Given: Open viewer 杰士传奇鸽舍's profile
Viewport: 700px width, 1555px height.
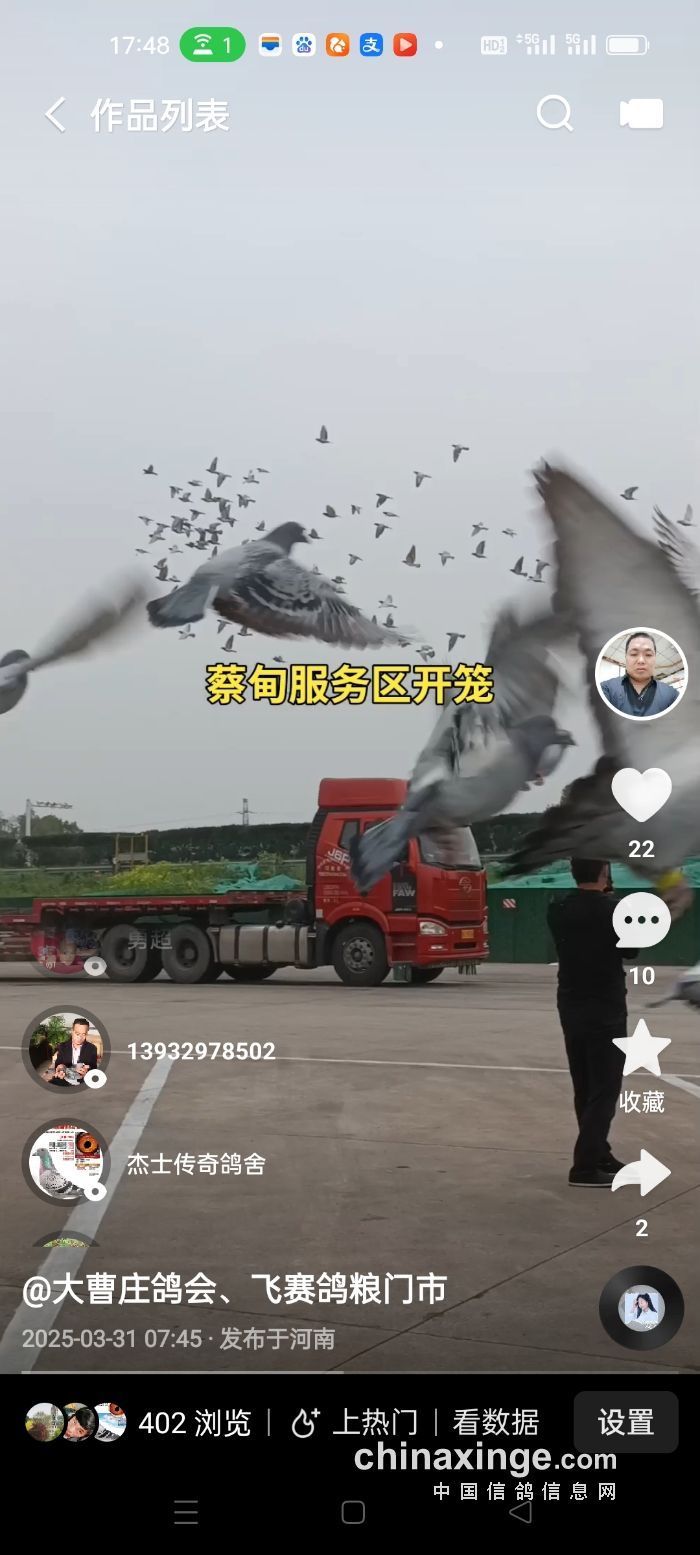Looking at the screenshot, I should tap(66, 1162).
